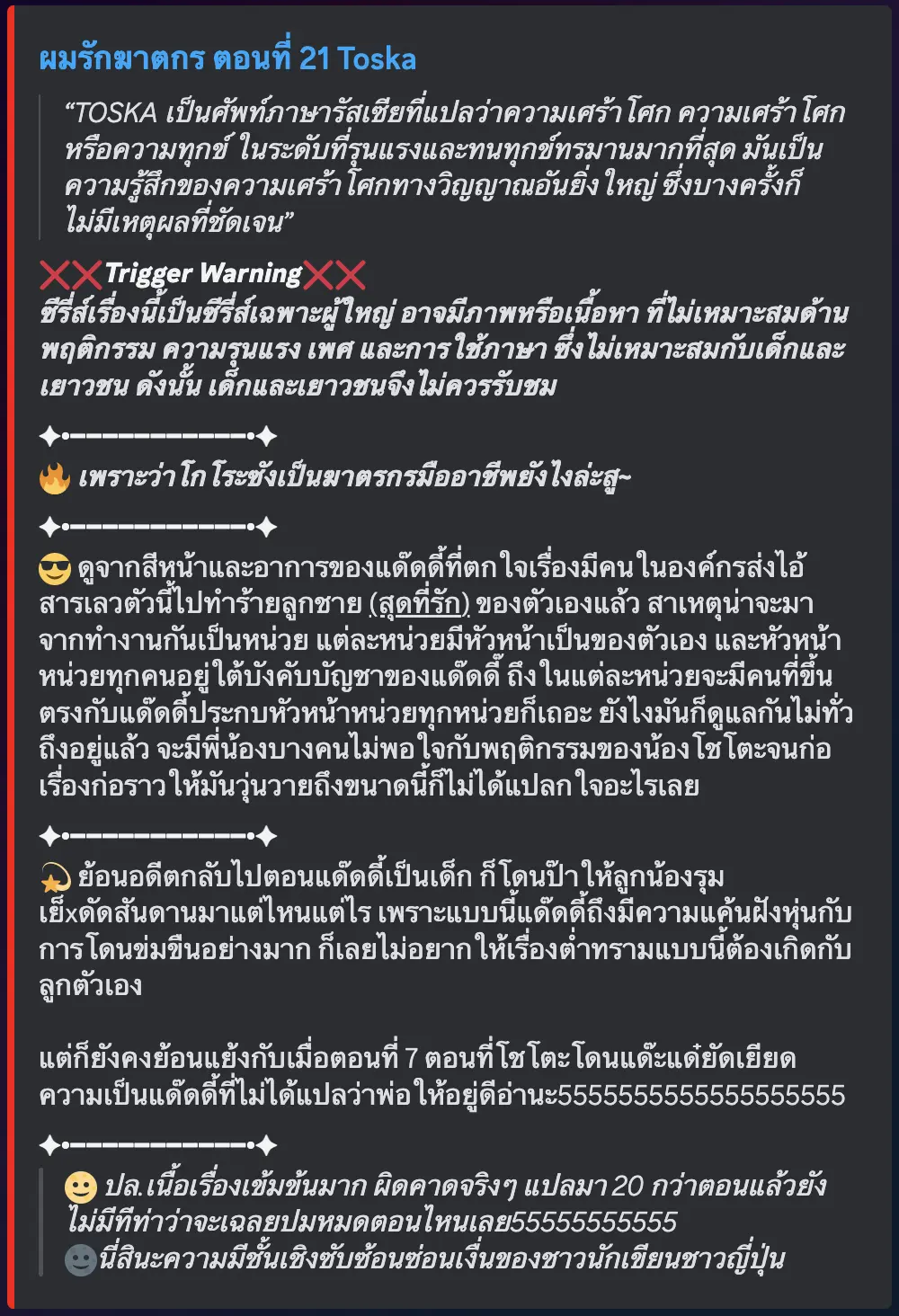Open the ผมรักฆาตกร ตอนที่ 21 Toska title link
The height and width of the screenshot is (1316, 899).
pyautogui.click(x=227, y=59)
